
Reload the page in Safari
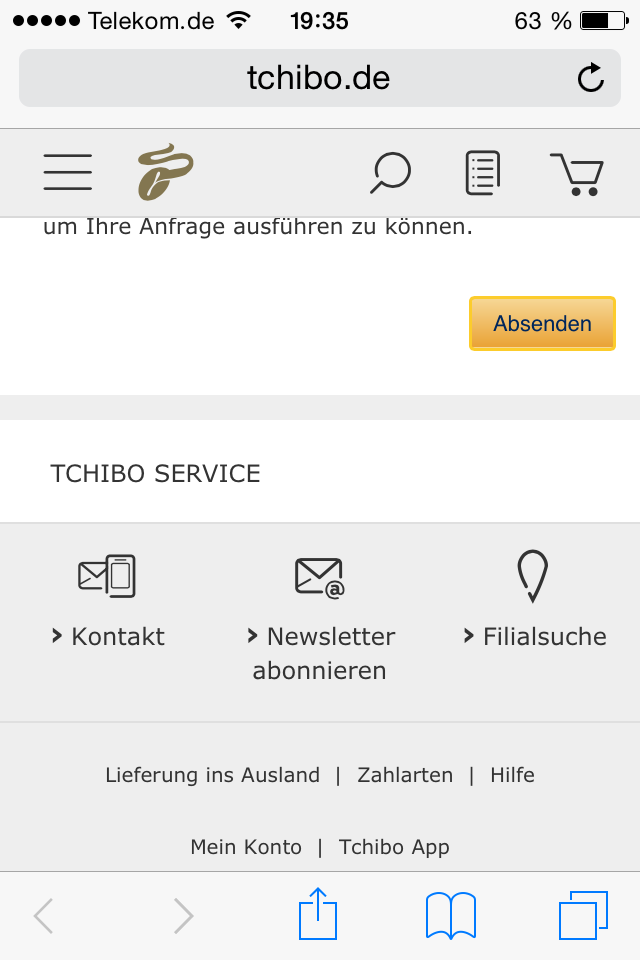591,78
